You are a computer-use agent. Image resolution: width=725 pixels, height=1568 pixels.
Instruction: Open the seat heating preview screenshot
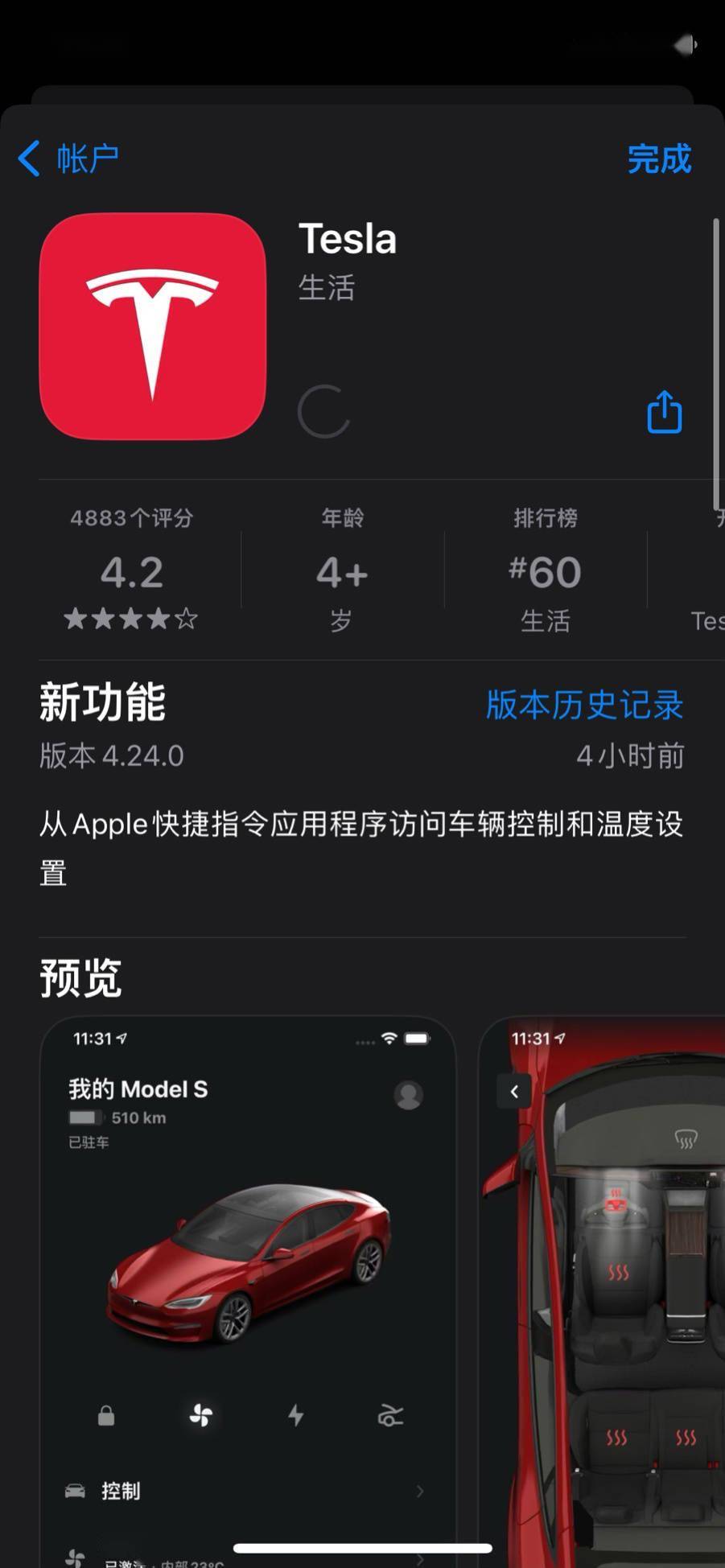(x=603, y=1287)
